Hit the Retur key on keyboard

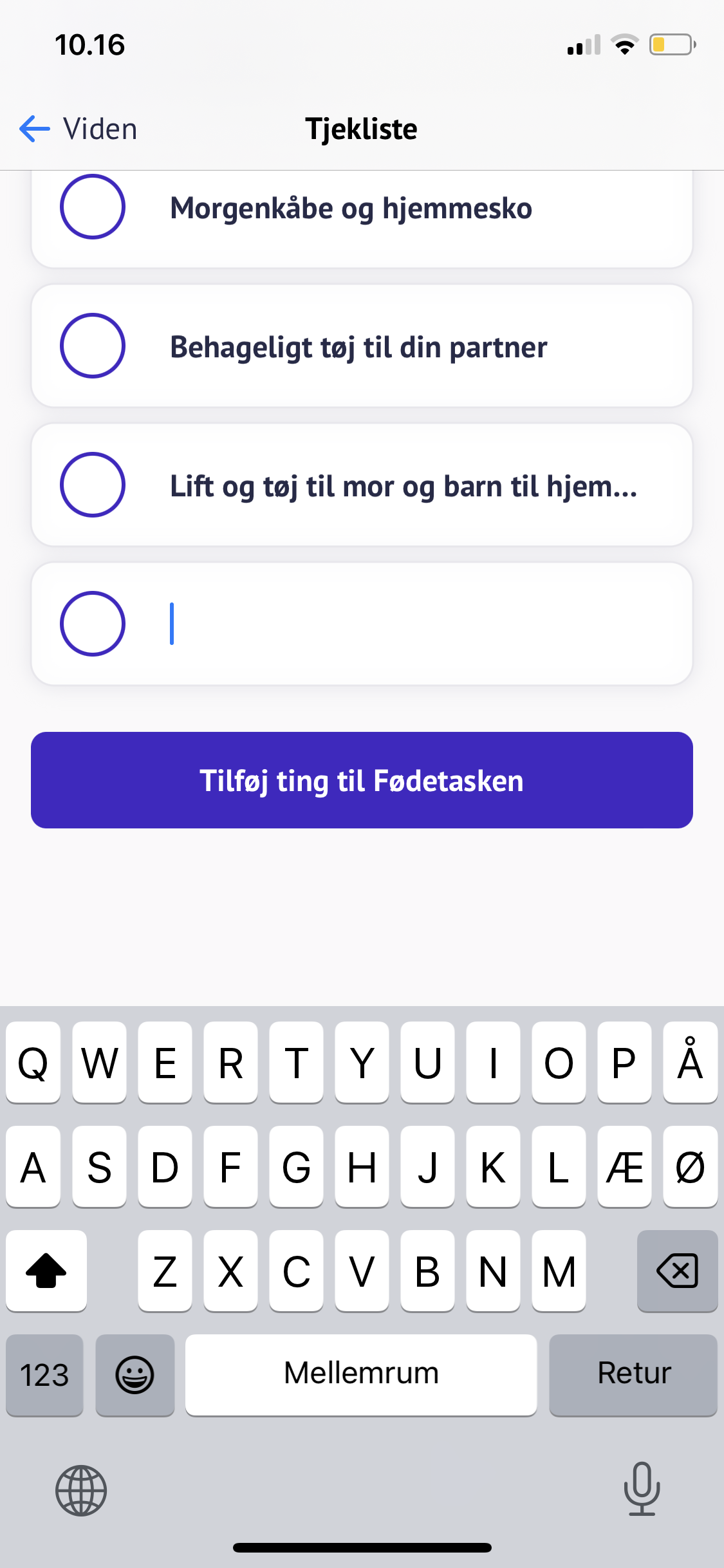[633, 1374]
